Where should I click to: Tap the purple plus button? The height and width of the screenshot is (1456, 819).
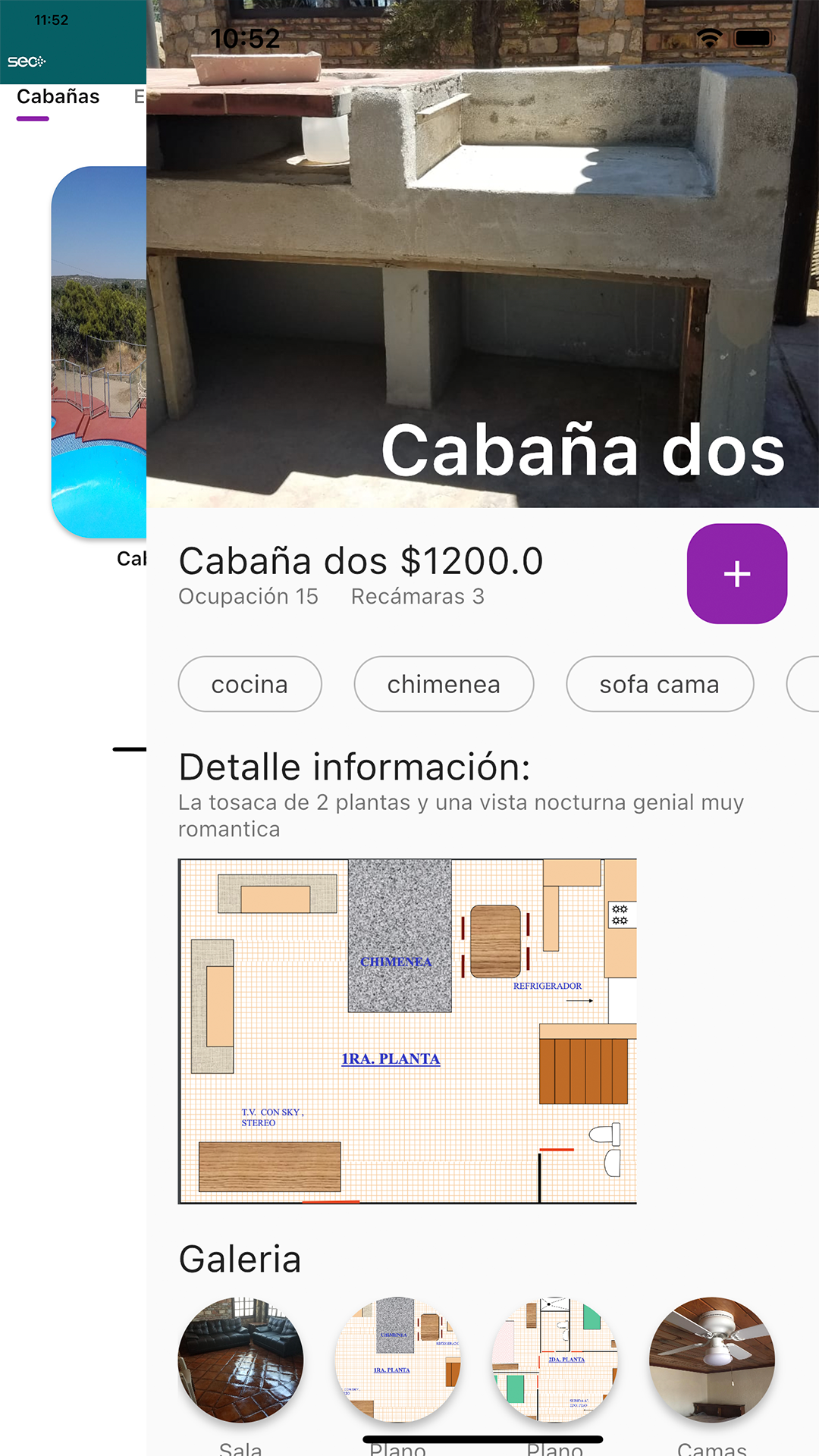pyautogui.click(x=736, y=574)
